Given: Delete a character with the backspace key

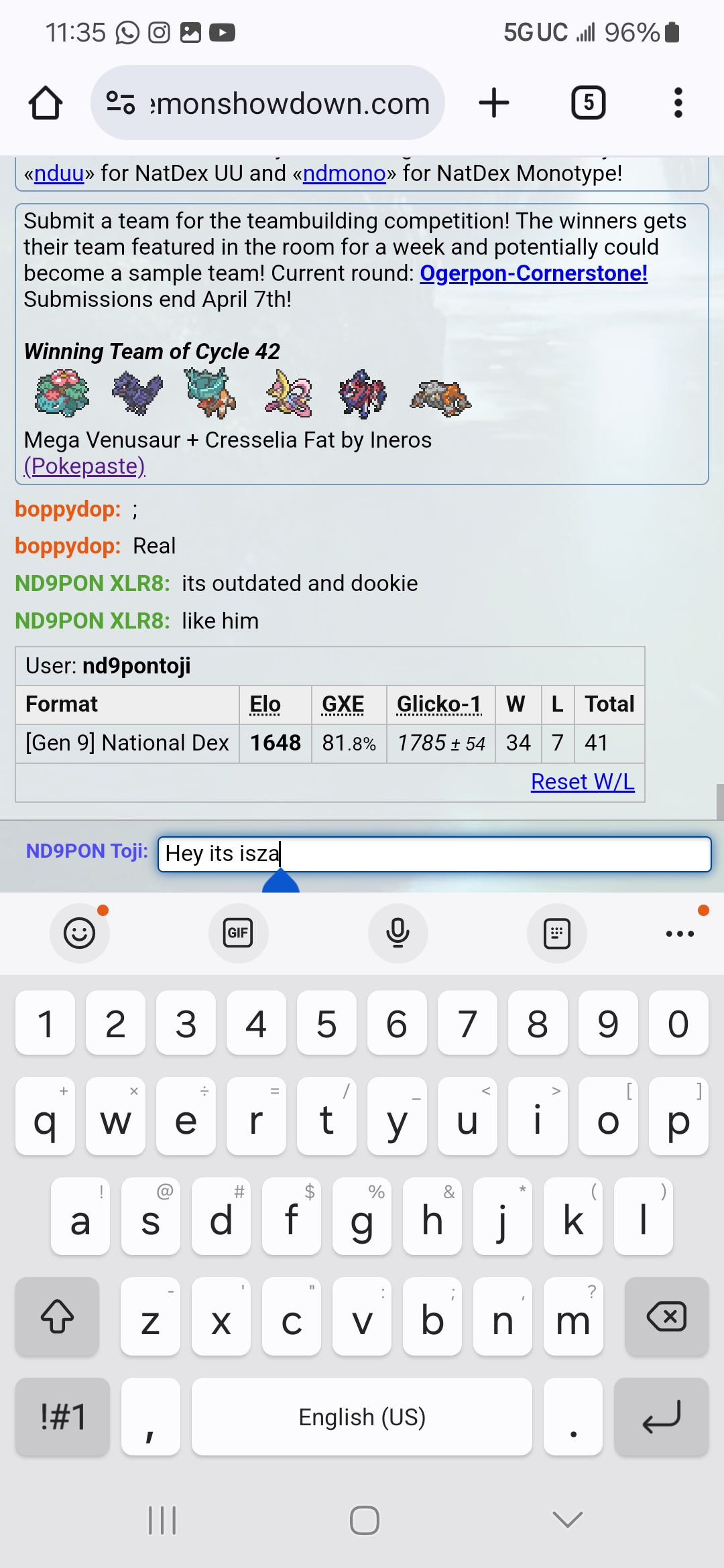Looking at the screenshot, I should tap(666, 1317).
